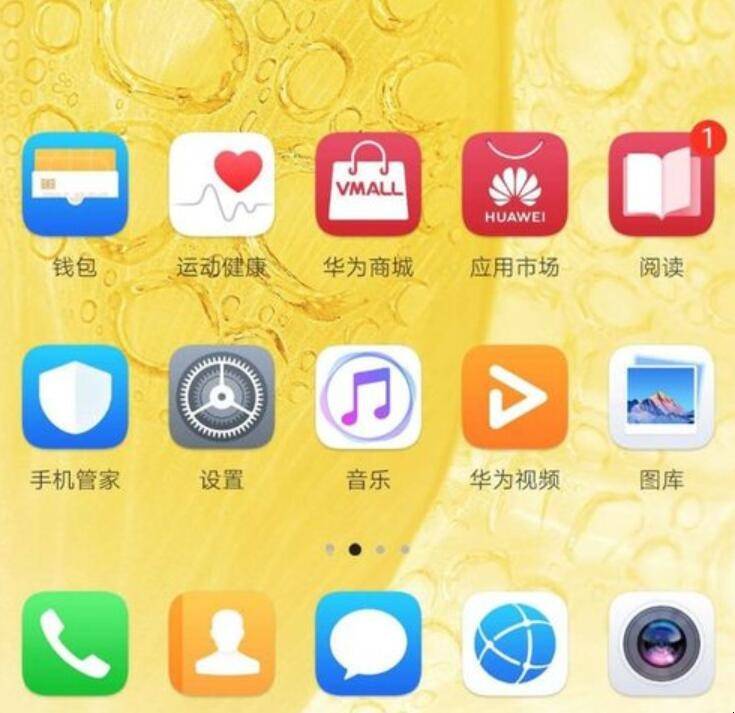Screen dimensions: 735x713
Task: Open the 华为商城 VMALL app
Action: point(368,185)
